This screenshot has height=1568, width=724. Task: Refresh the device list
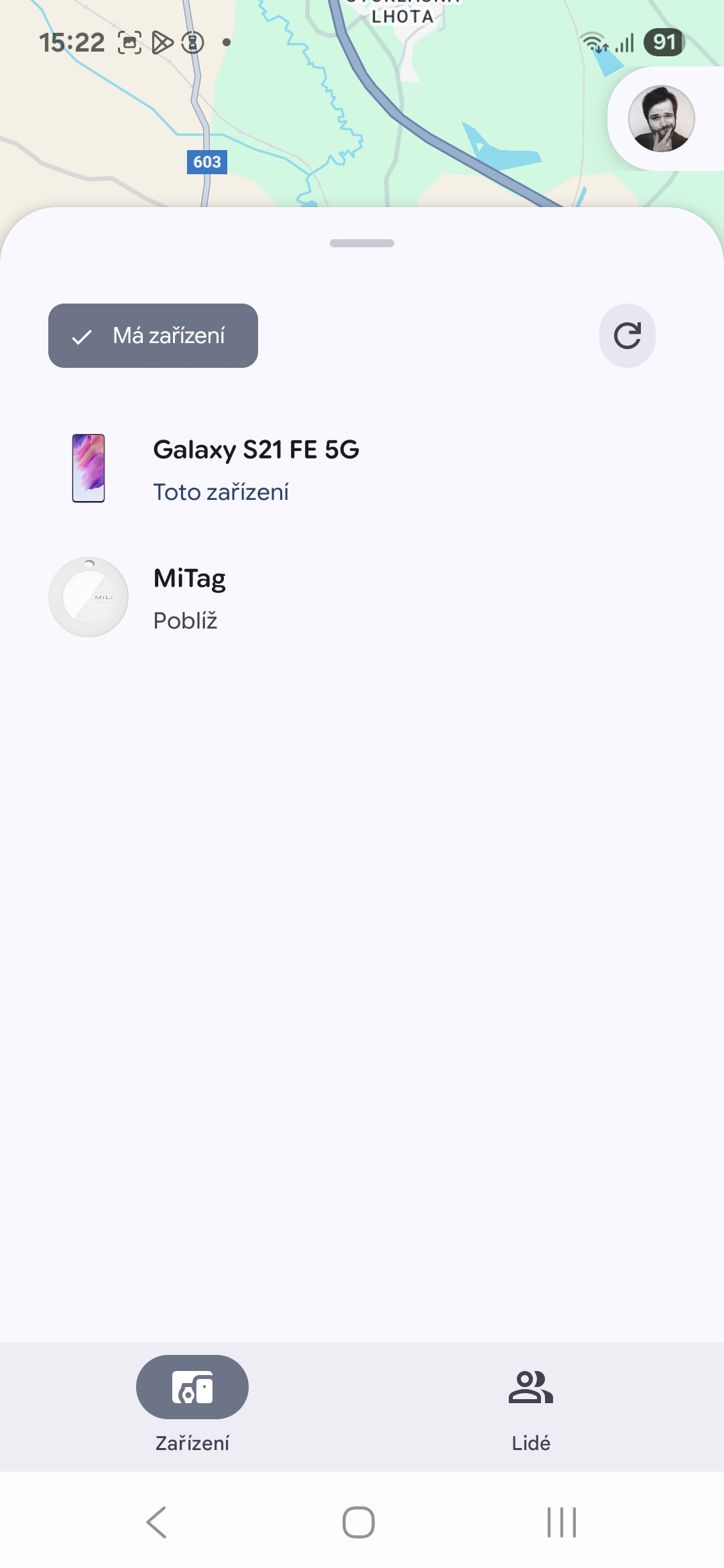[x=627, y=336]
